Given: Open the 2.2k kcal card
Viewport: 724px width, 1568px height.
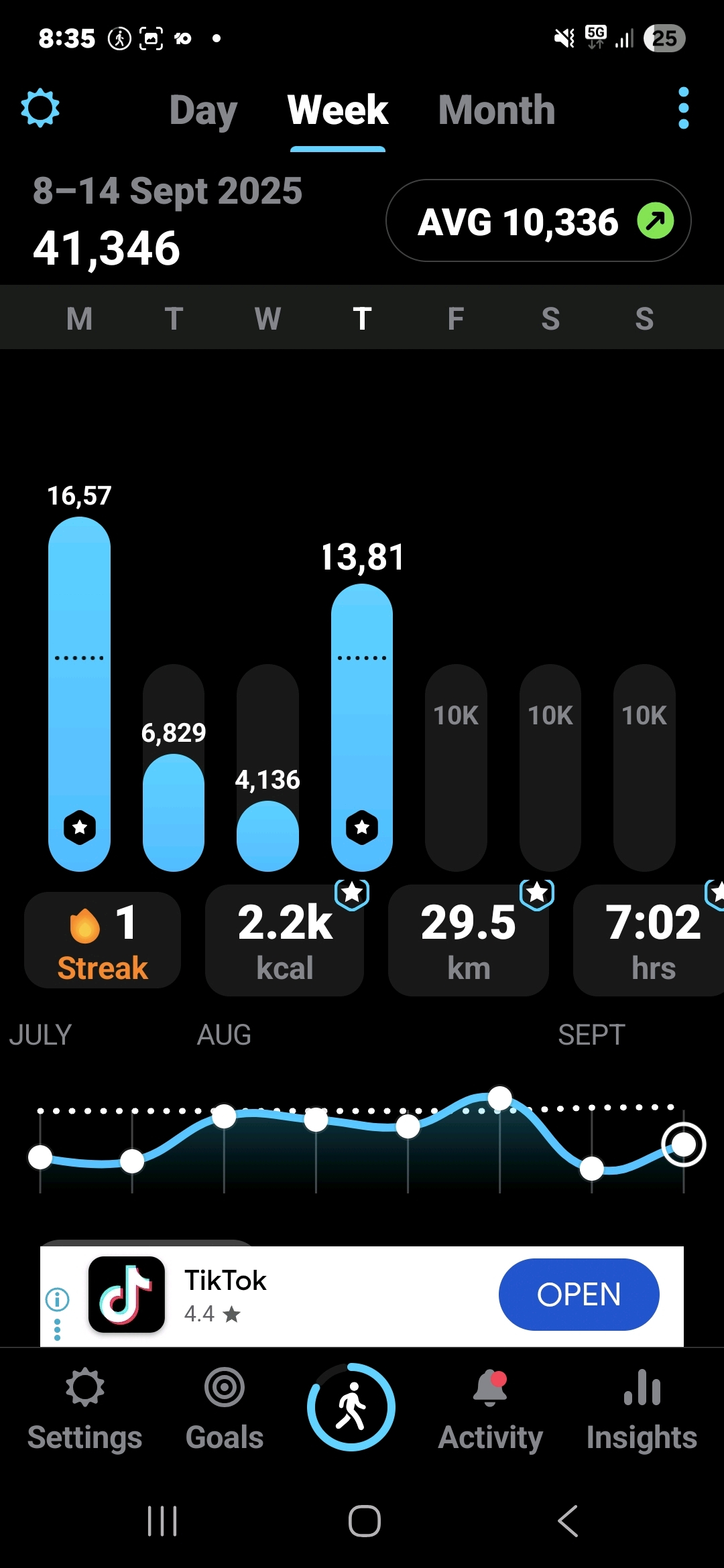Looking at the screenshot, I should tap(285, 940).
